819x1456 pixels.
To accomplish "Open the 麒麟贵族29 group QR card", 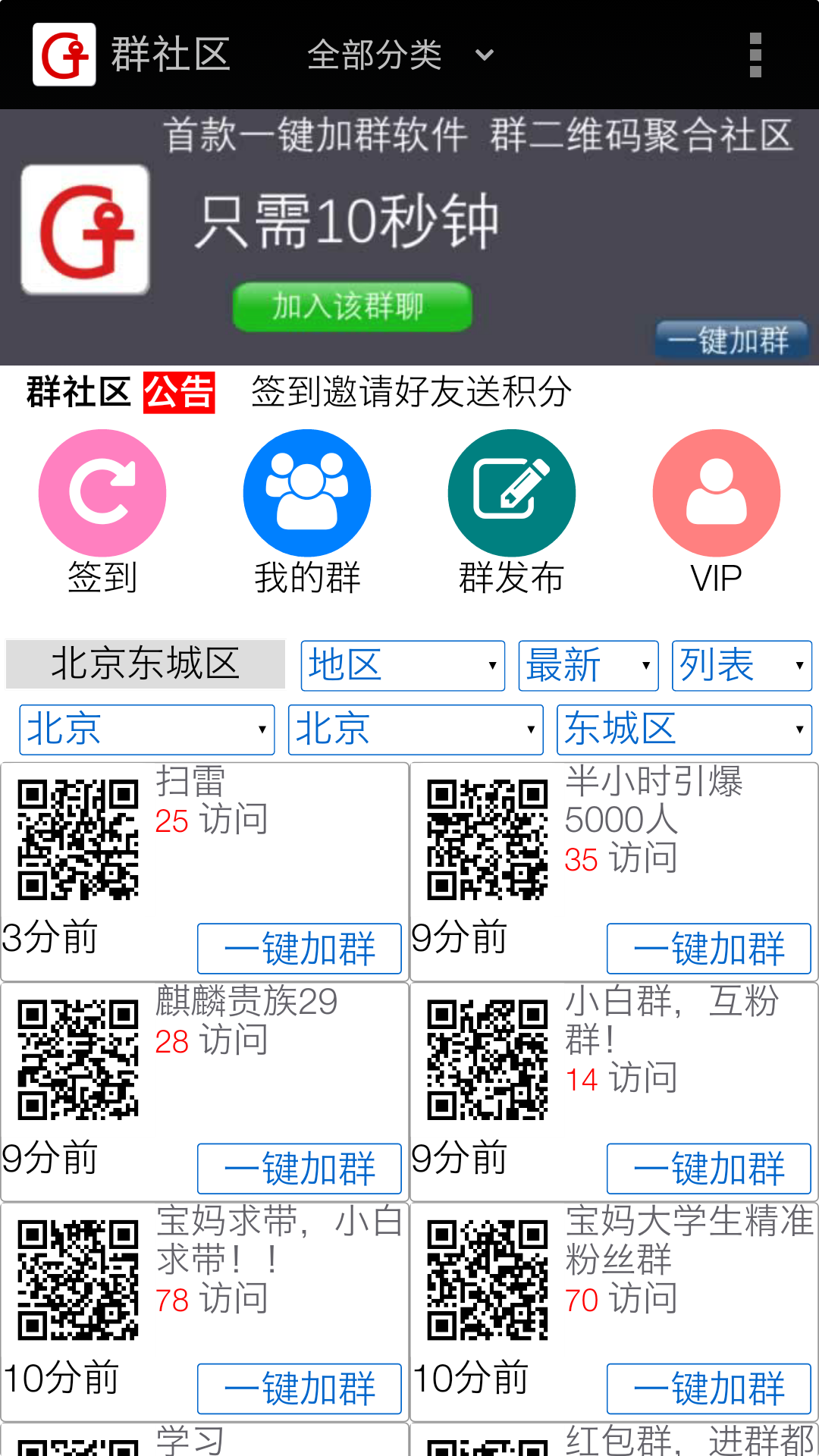I will point(78,1059).
